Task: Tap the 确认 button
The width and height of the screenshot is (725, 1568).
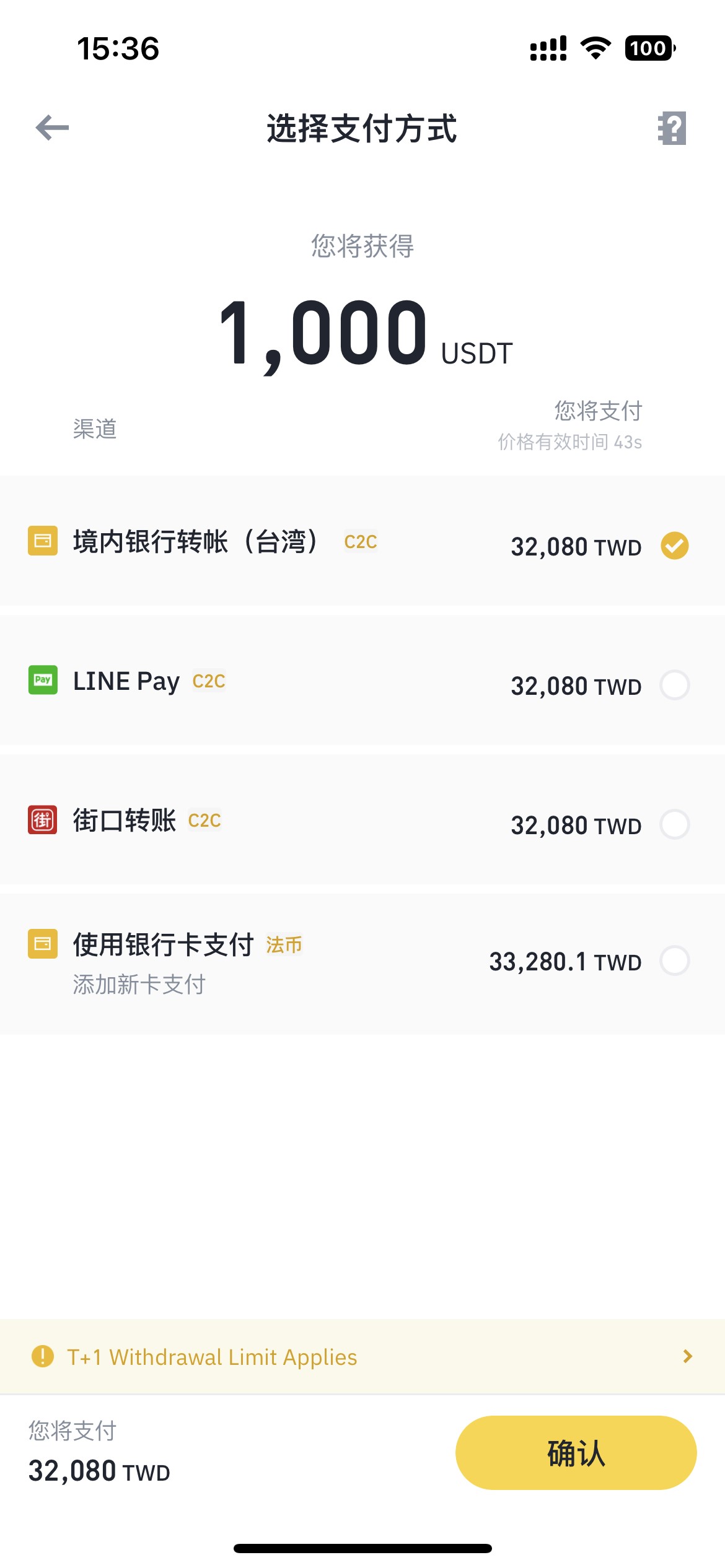Action: coord(575,1453)
